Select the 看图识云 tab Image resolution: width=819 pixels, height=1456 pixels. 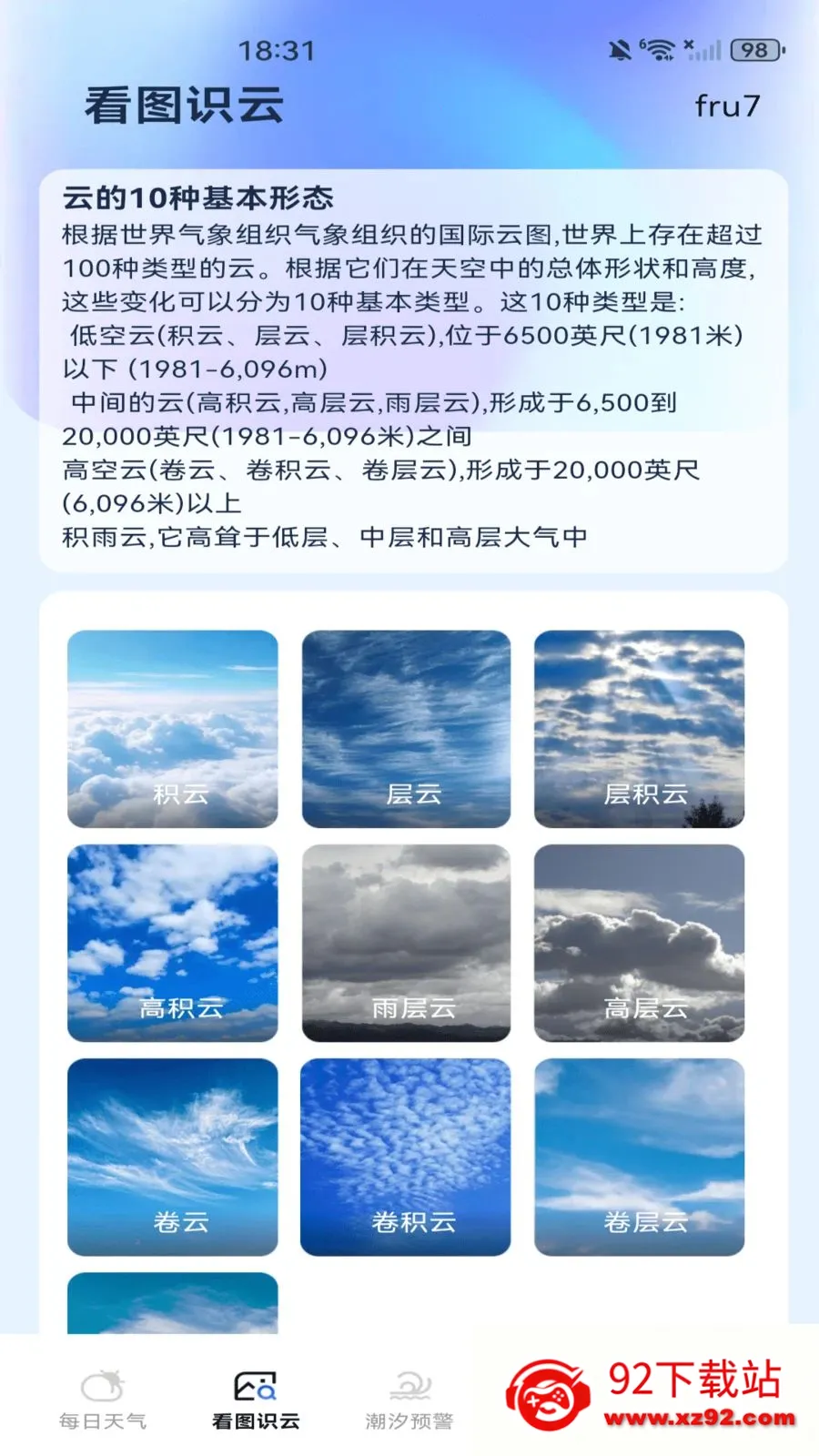pyautogui.click(x=256, y=1400)
